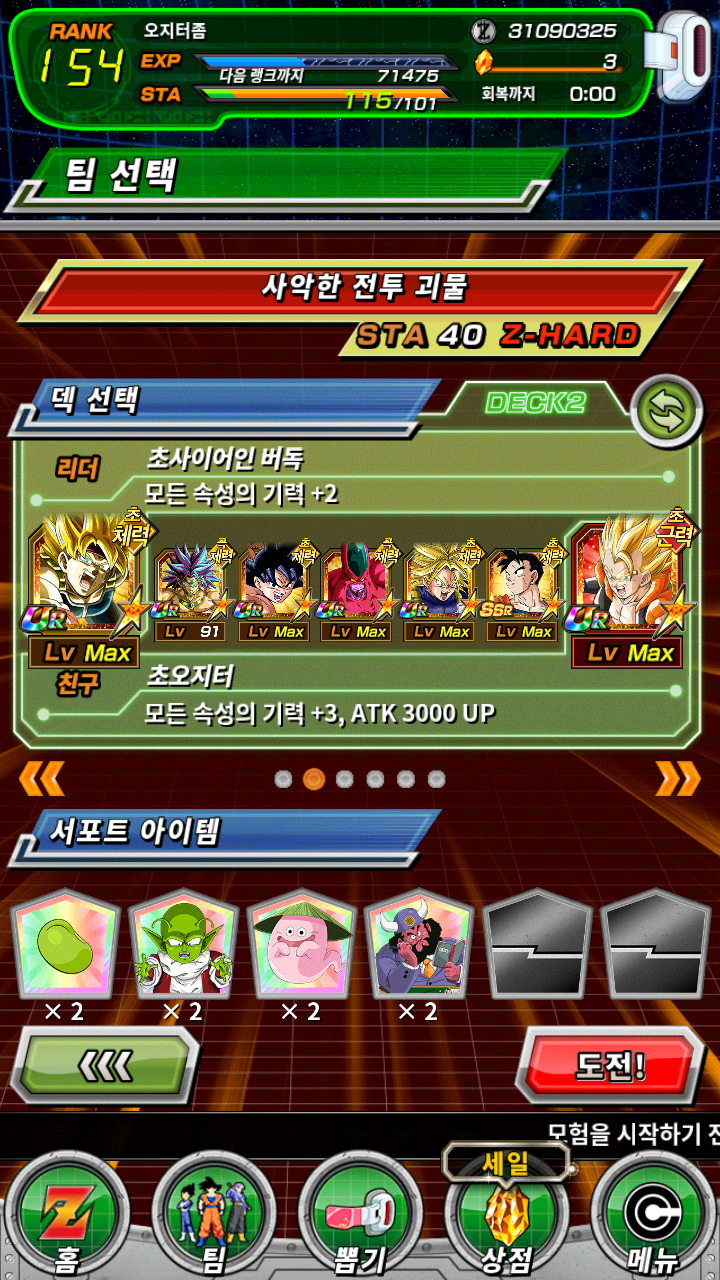Open the Lv 91 team member card
This screenshot has width=720, height=1280.
(190, 590)
